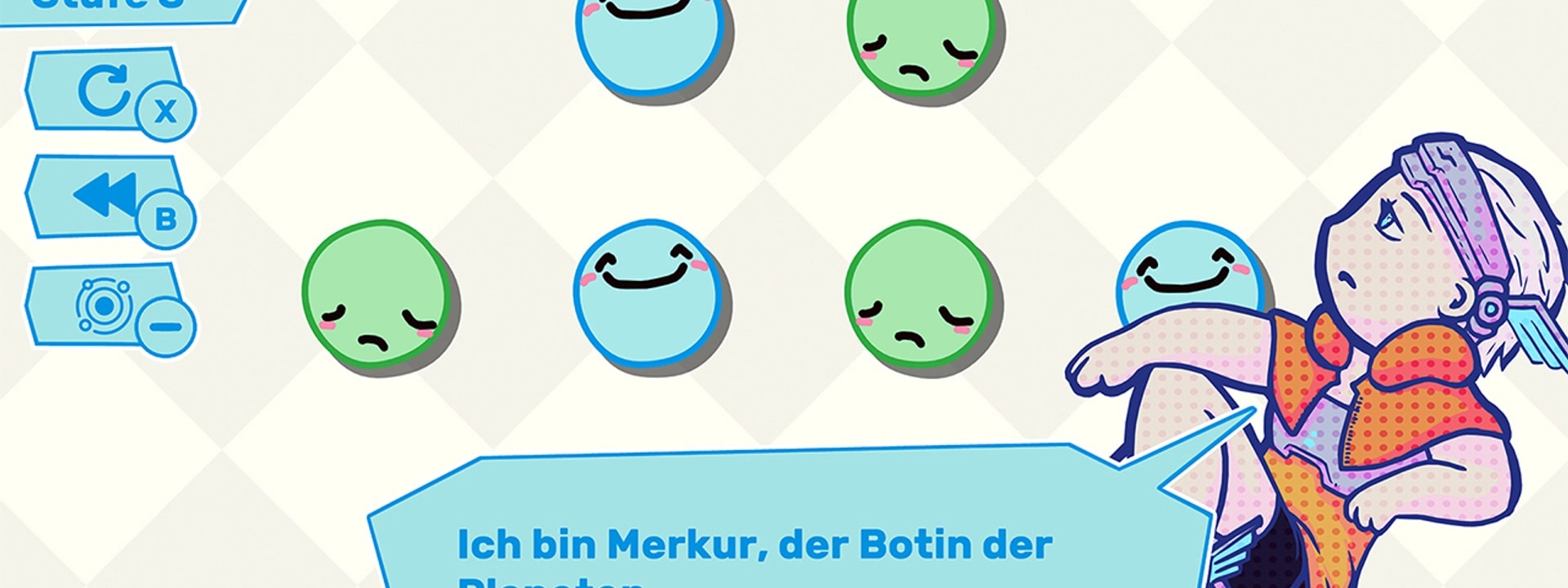1568x588 pixels.
Task: Undo the last move with rewind
Action: (105, 197)
